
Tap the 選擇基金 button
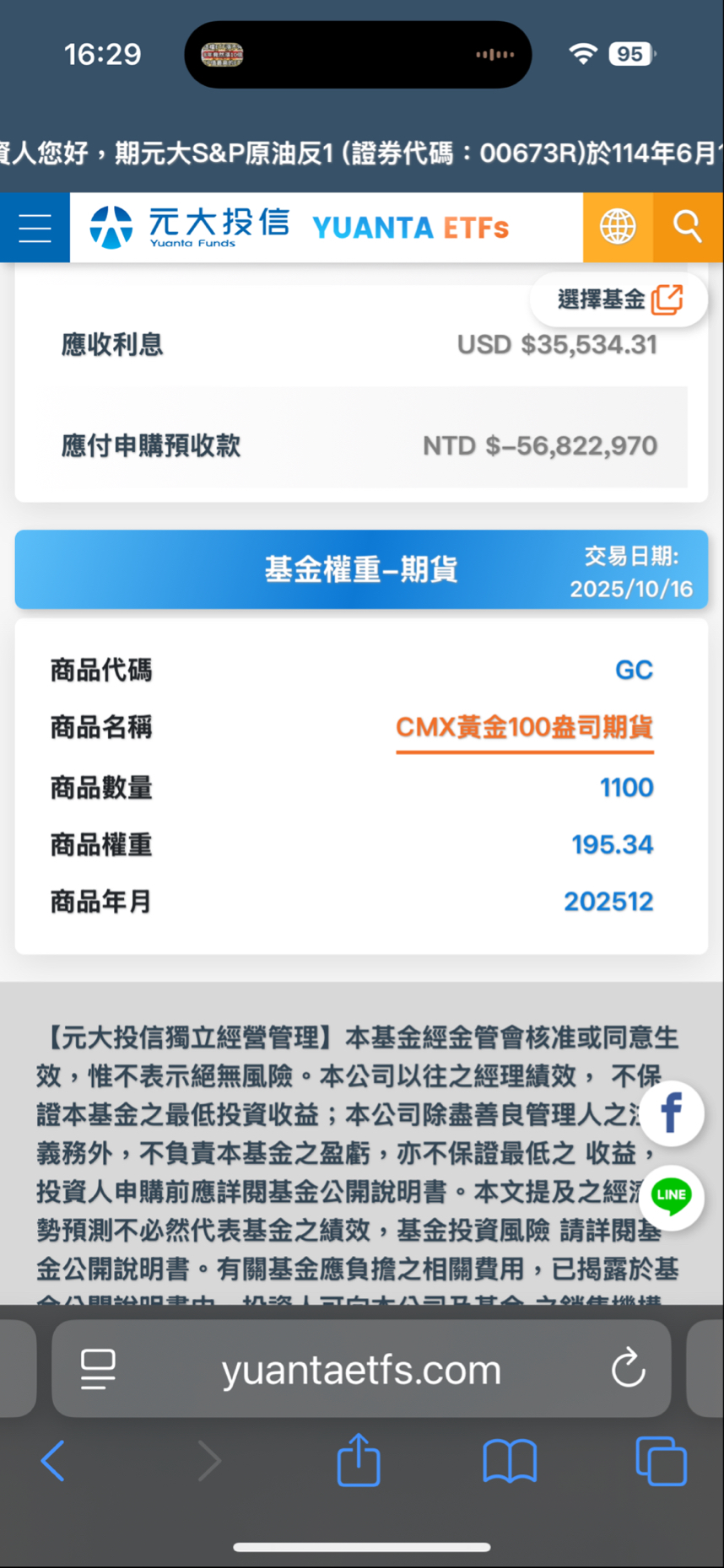point(619,299)
